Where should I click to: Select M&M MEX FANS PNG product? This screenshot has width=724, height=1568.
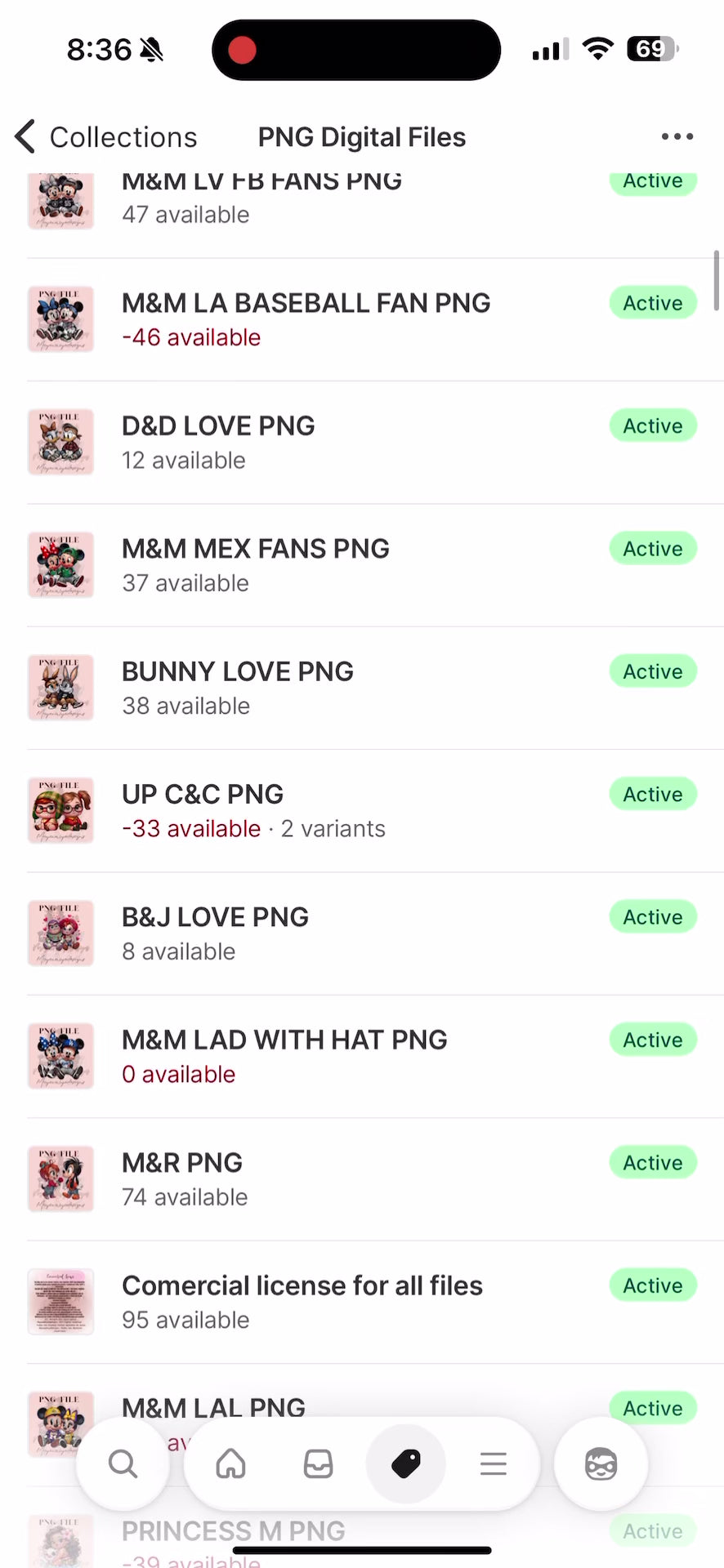click(255, 565)
